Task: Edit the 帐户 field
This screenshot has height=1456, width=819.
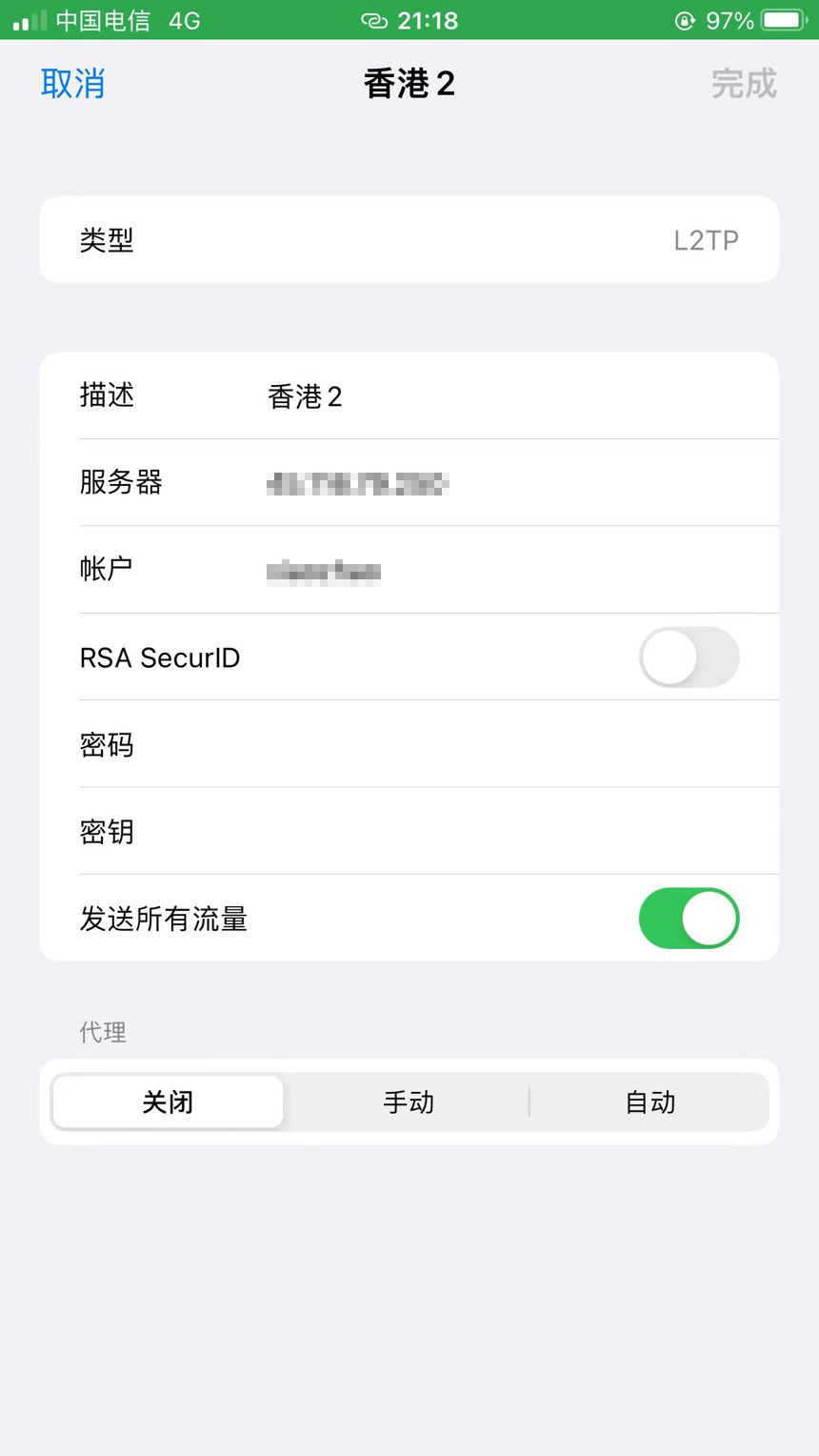Action: tap(409, 570)
